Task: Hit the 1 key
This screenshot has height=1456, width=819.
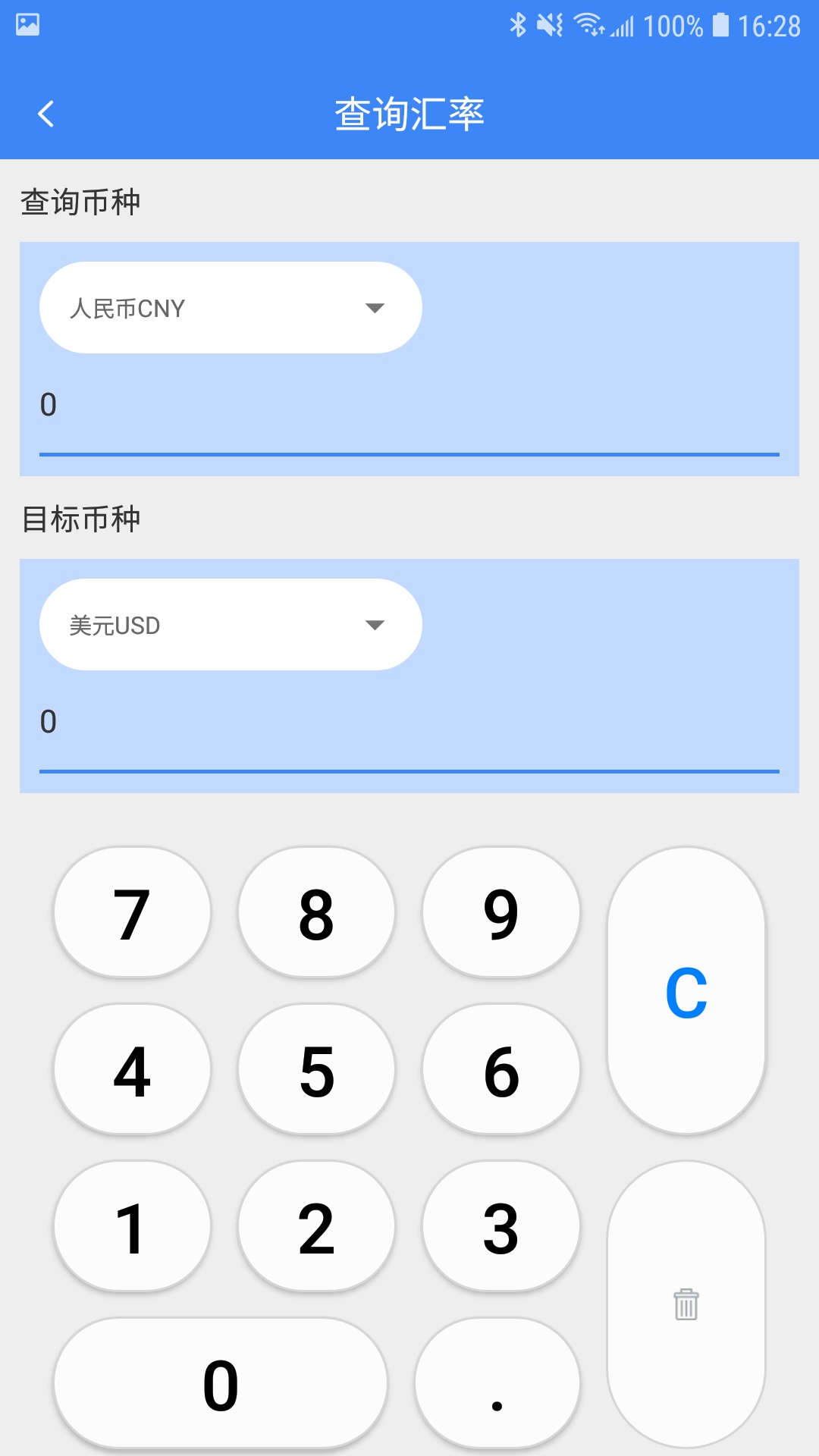Action: click(132, 1226)
